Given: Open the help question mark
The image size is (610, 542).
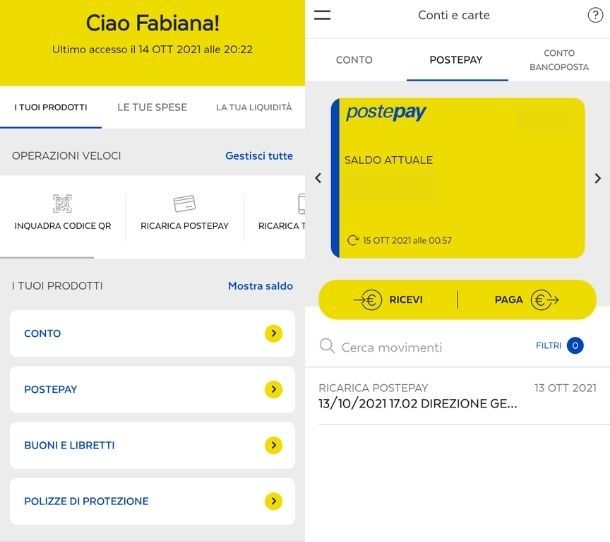Looking at the screenshot, I should (x=595, y=15).
